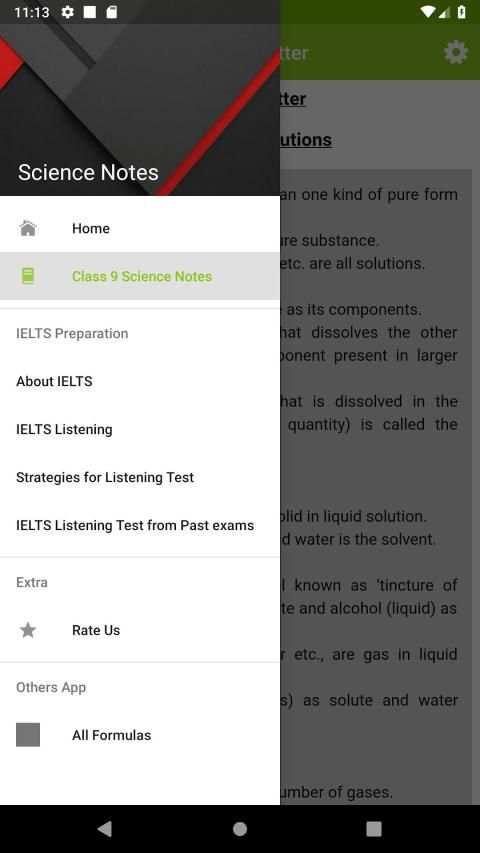The height and width of the screenshot is (853, 480).
Task: Select Class 9 Science Notes
Action: 140,276
